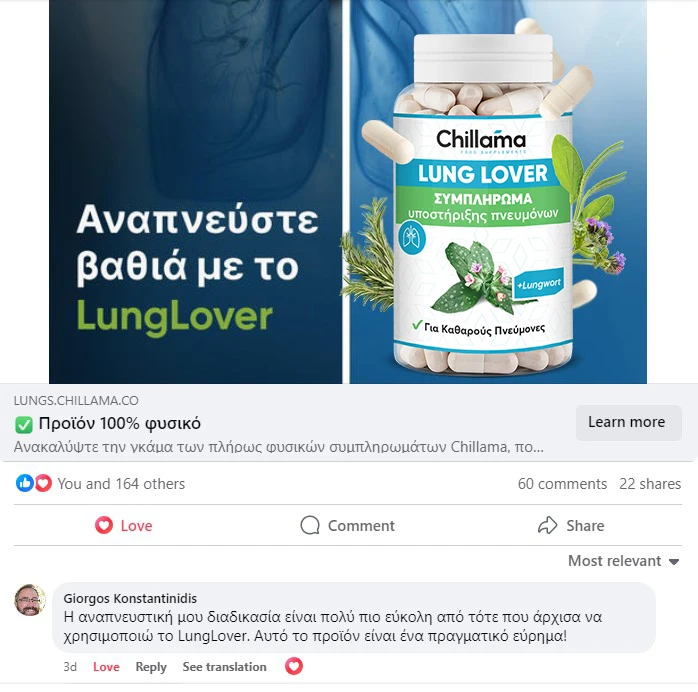698x692 pixels.
Task: View the 164 others who reacted
Action: [121, 484]
